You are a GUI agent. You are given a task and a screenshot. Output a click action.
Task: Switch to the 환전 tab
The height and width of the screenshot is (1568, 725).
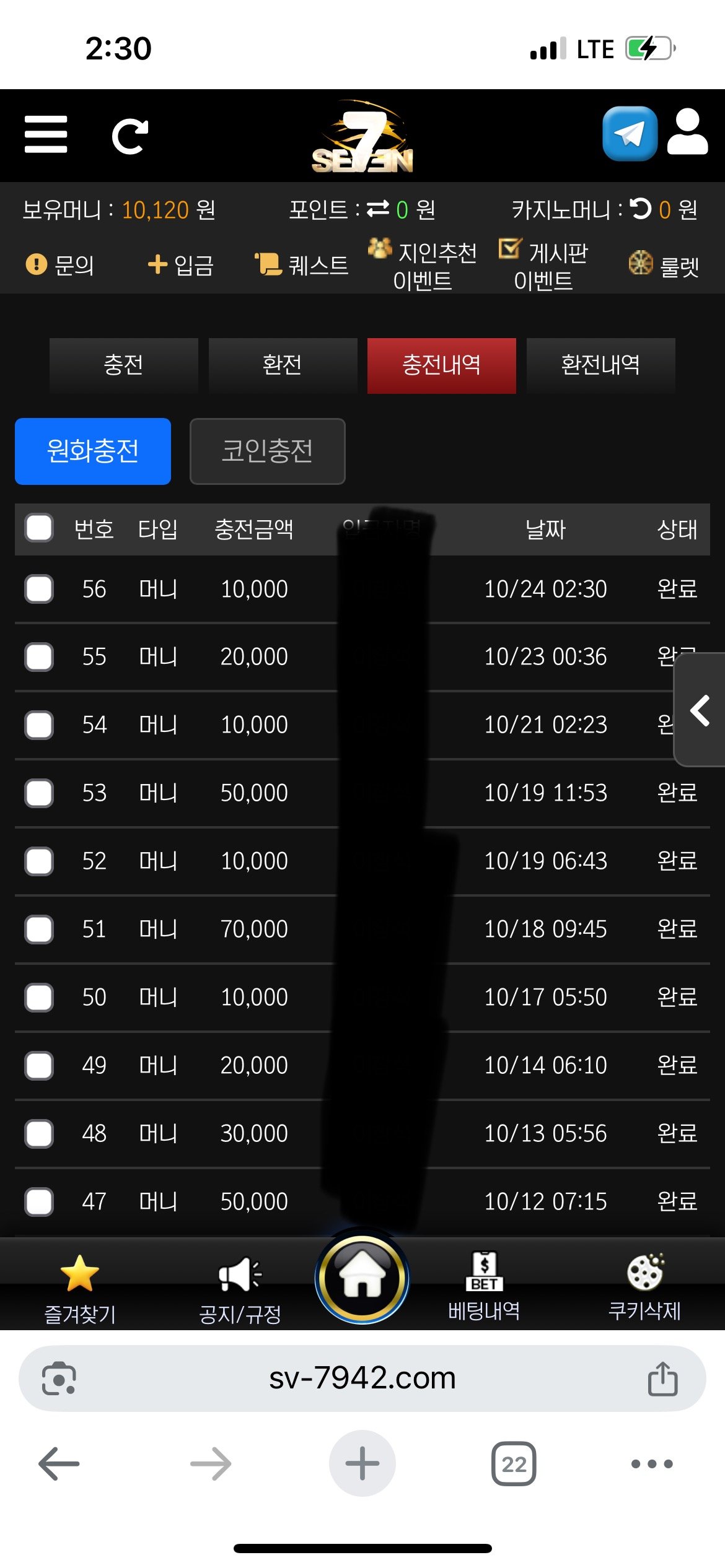pos(283,365)
